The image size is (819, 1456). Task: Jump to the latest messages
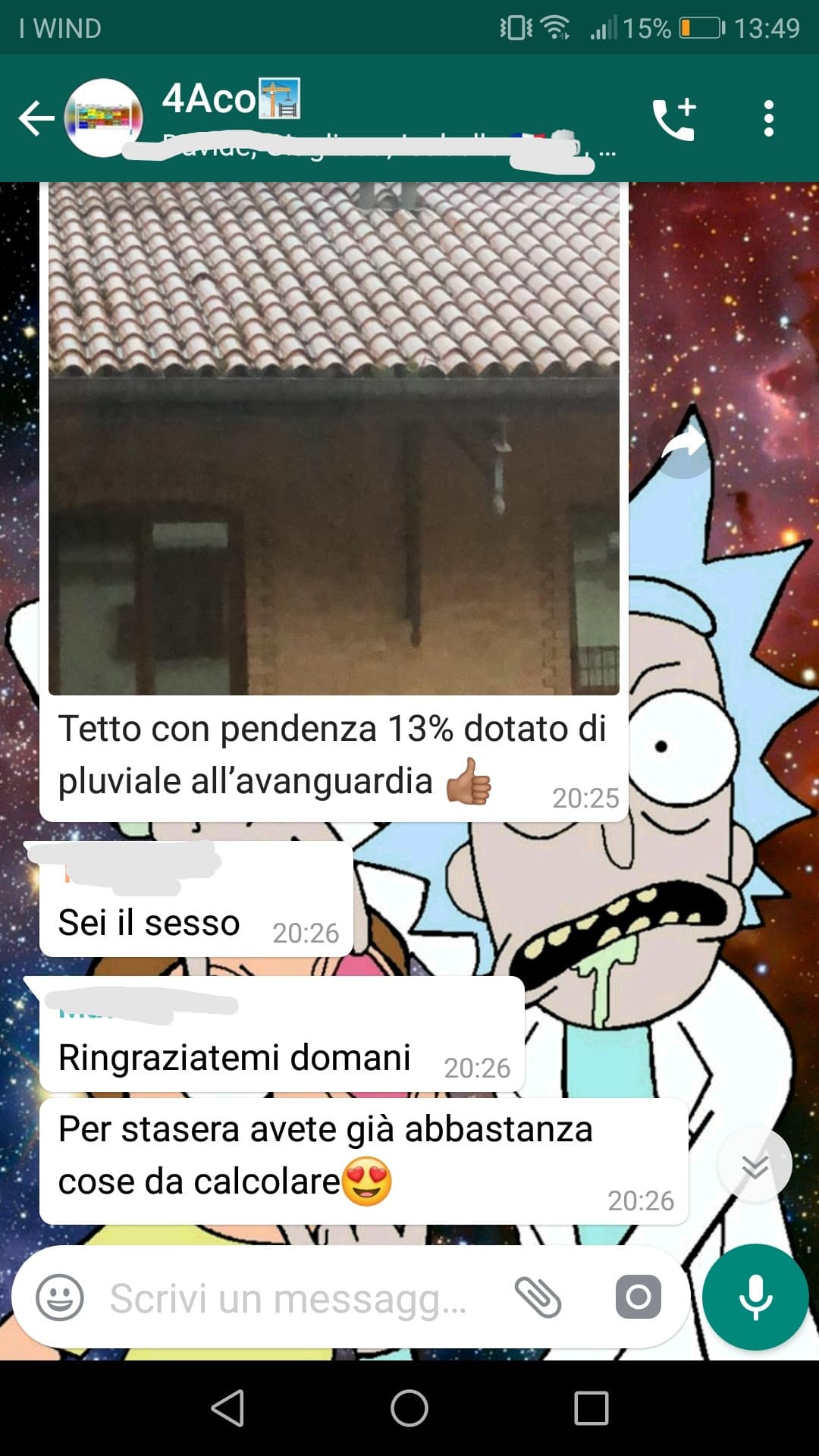(x=755, y=1166)
